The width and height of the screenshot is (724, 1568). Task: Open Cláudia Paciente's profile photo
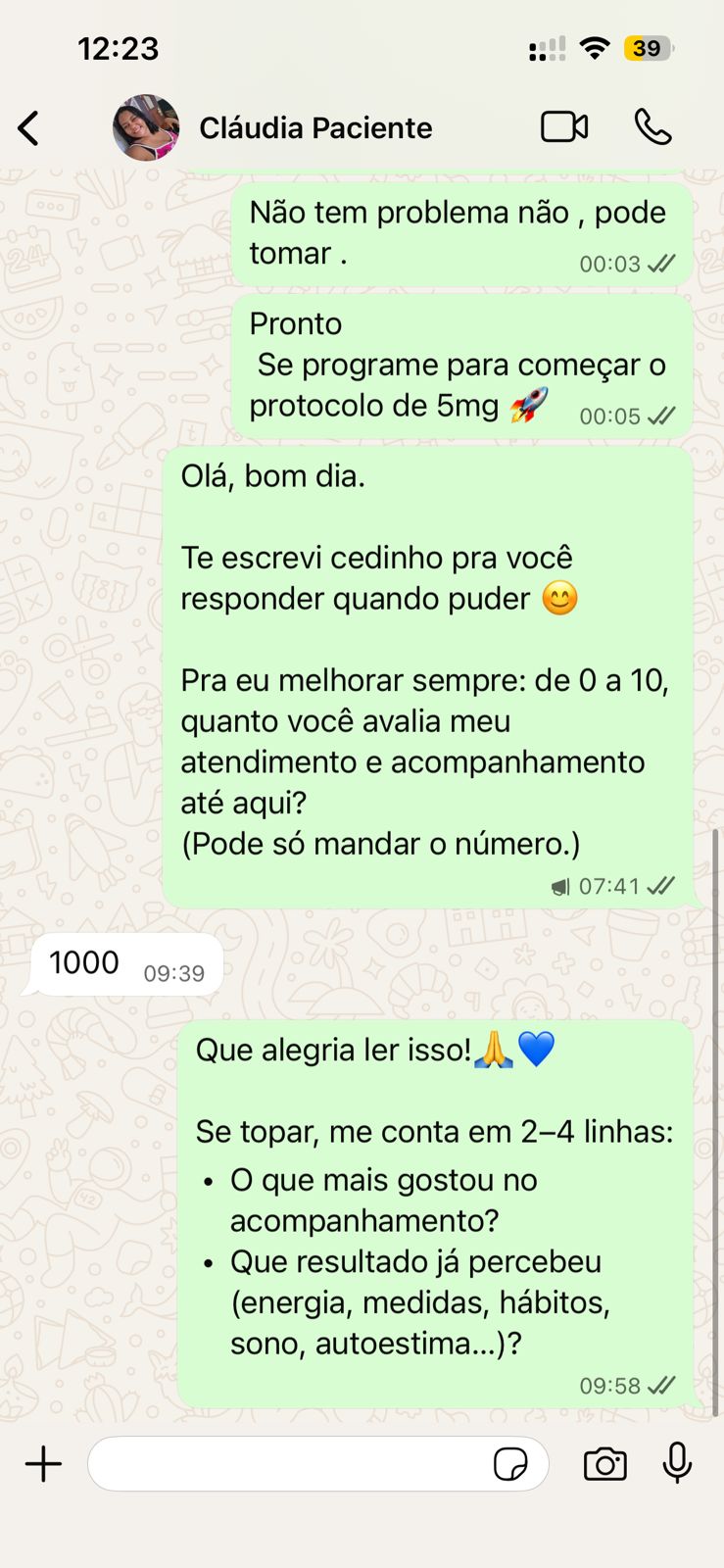[146, 127]
